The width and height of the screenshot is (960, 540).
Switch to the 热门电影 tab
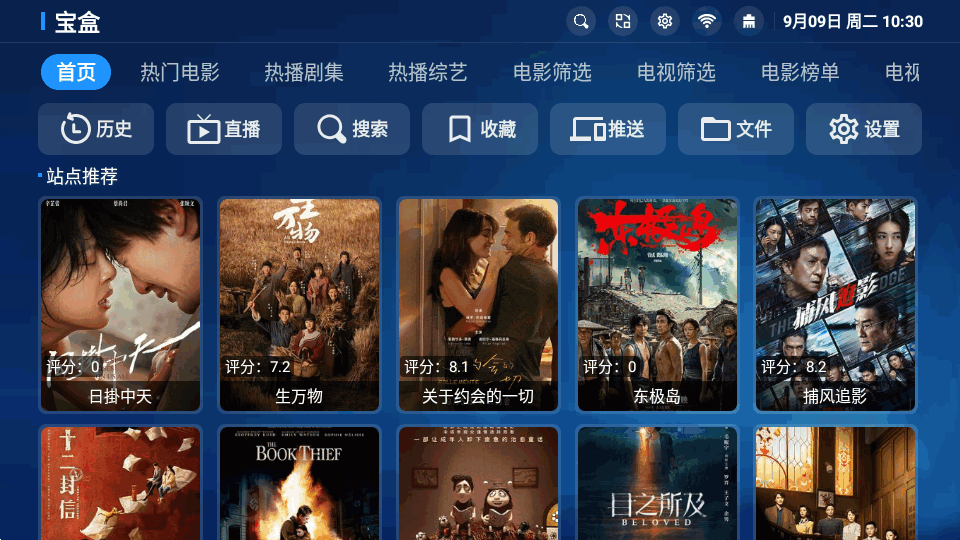180,72
